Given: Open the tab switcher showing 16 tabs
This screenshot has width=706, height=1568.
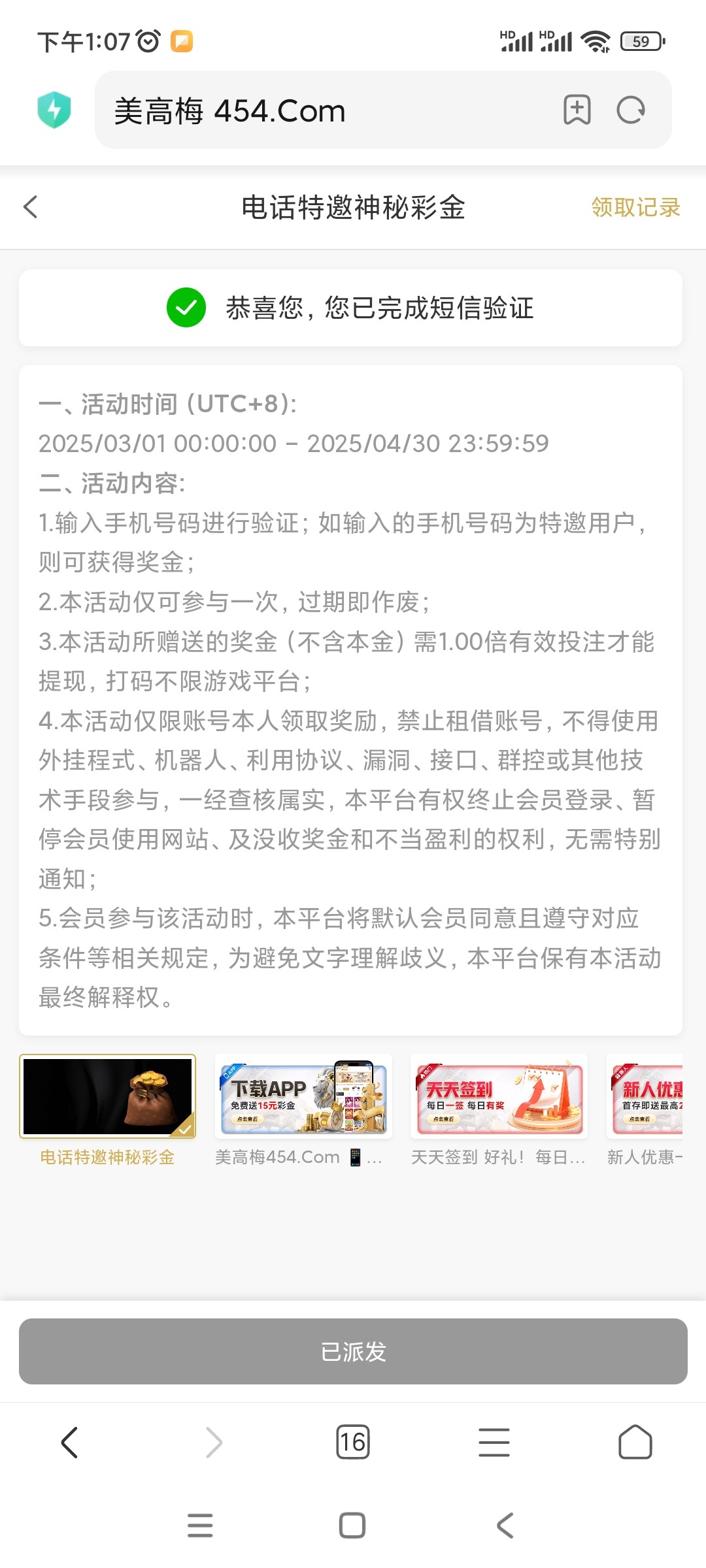Looking at the screenshot, I should click(353, 1442).
